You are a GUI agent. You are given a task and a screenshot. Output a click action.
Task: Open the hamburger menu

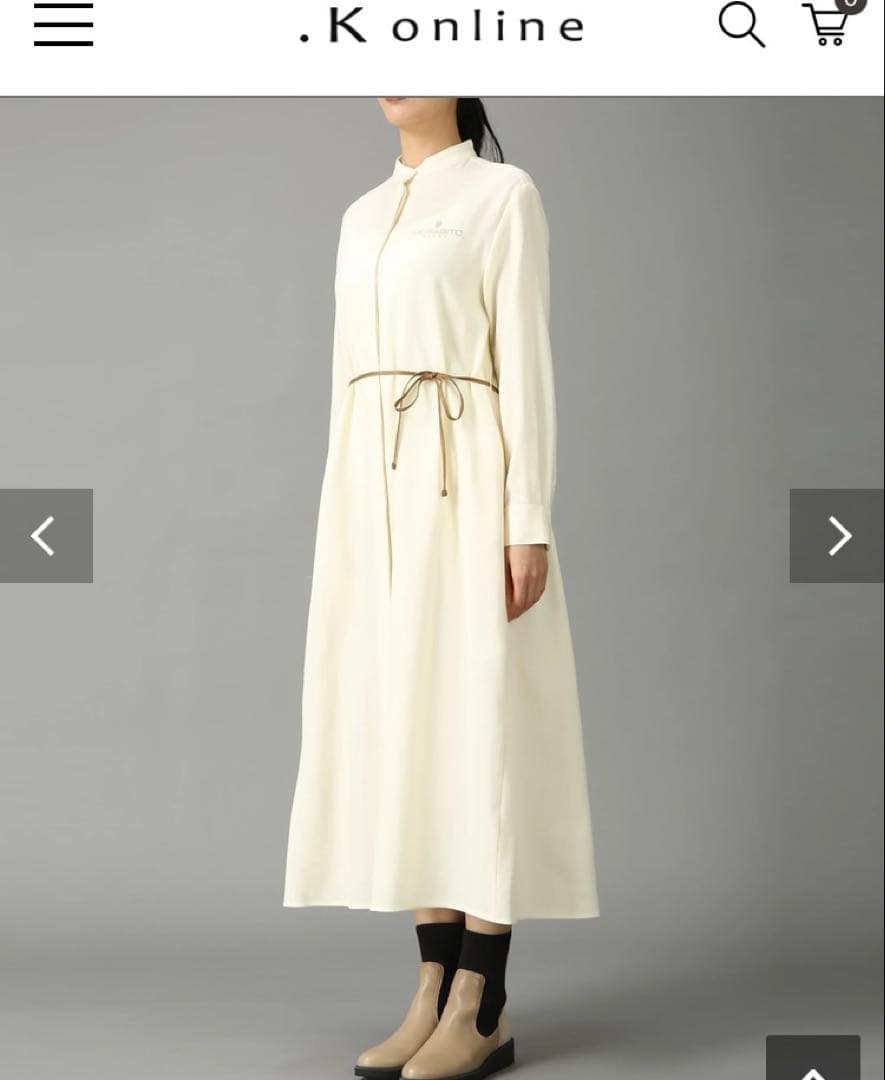63,25
